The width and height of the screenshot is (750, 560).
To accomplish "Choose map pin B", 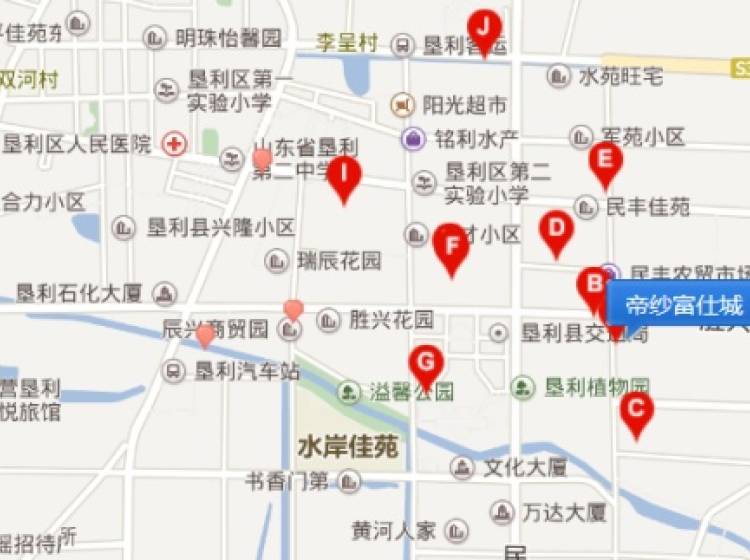I will (x=593, y=287).
